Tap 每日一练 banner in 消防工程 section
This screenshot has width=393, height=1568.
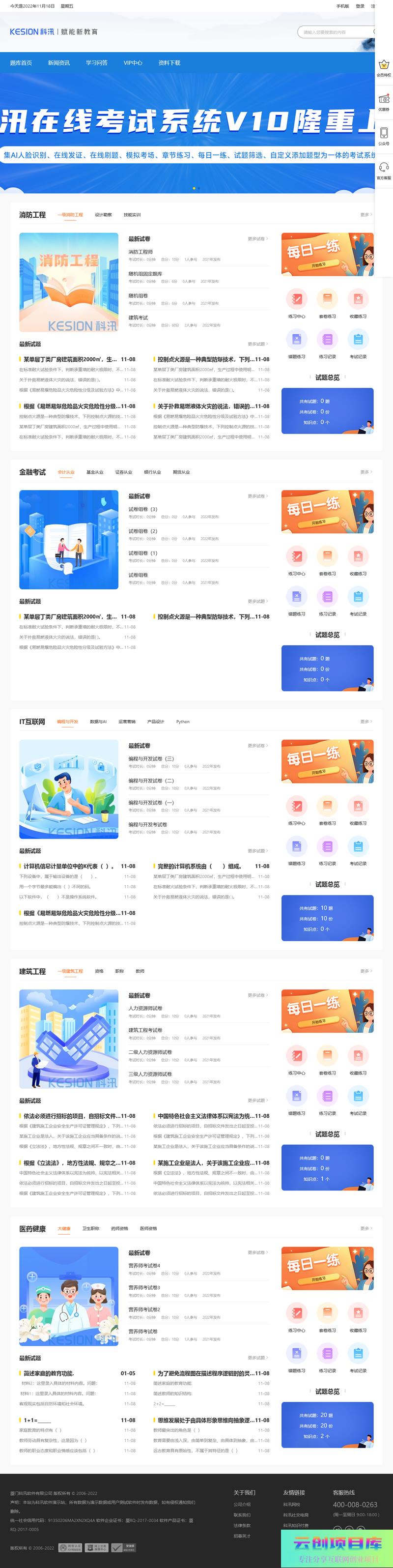click(327, 254)
